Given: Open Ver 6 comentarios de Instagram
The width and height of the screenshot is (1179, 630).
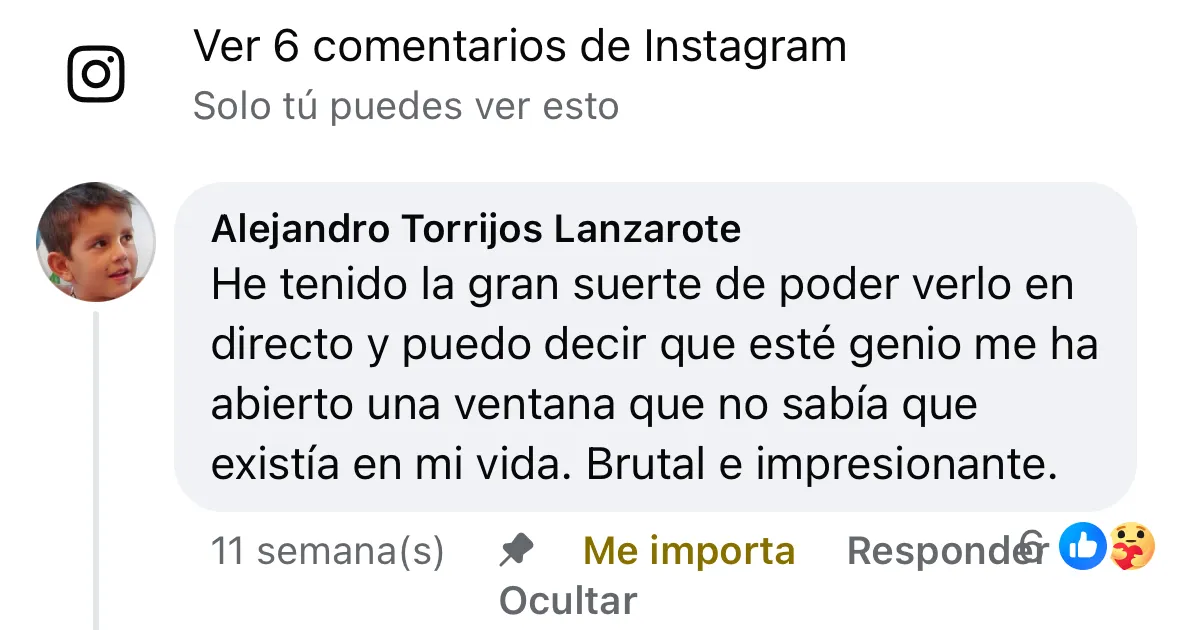Looking at the screenshot, I should point(519,47).
